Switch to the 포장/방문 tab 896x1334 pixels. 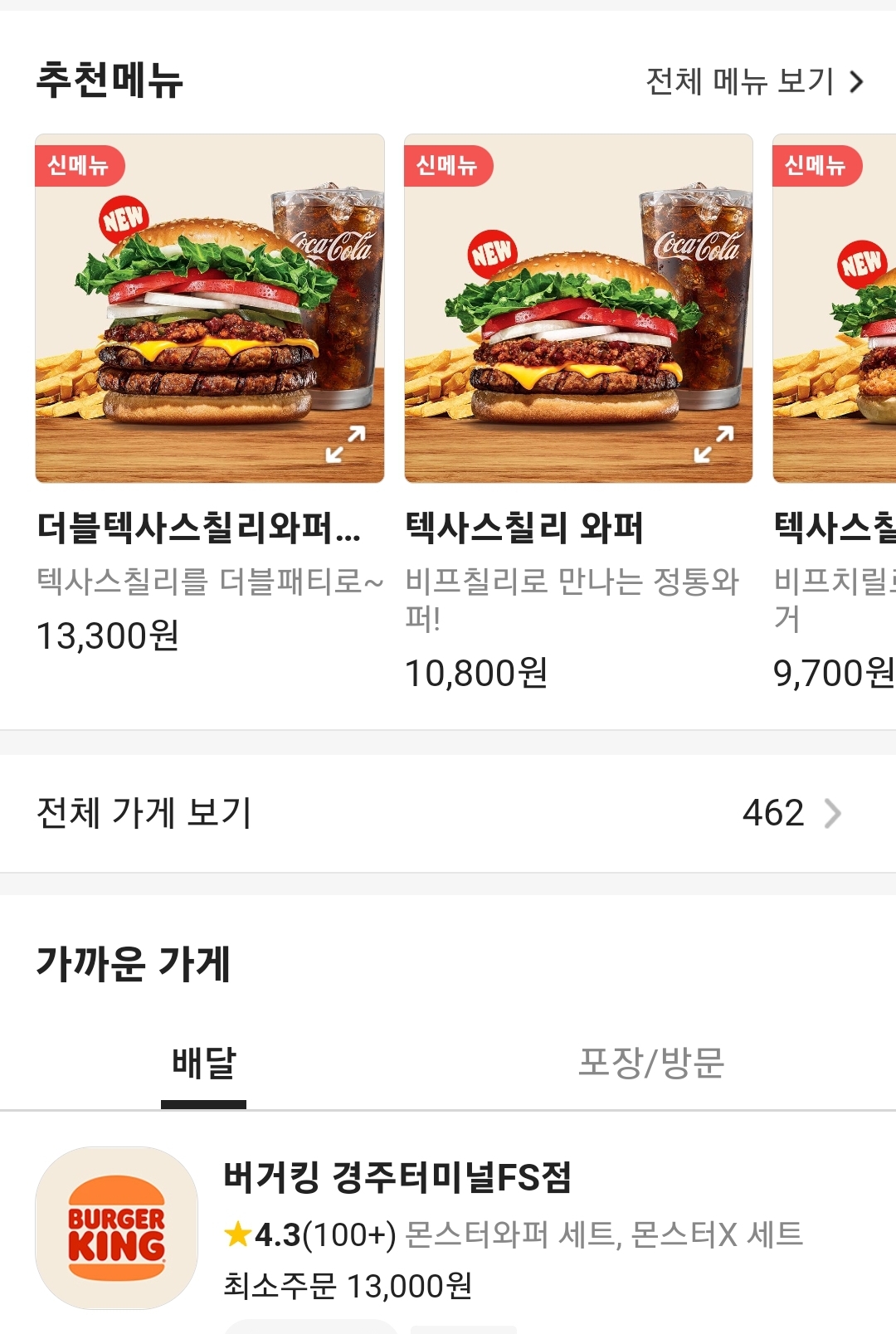(651, 1064)
